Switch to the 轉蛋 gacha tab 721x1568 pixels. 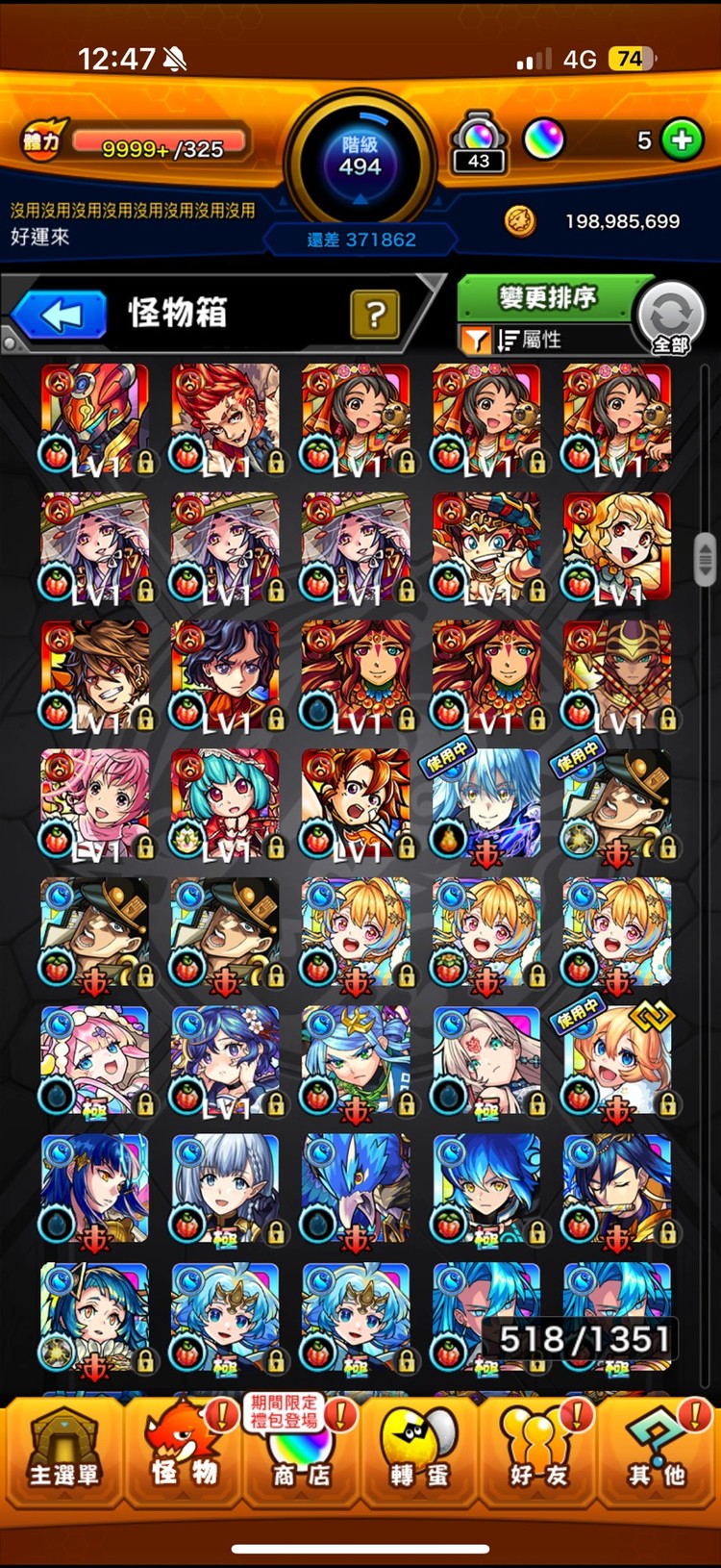click(x=420, y=1453)
